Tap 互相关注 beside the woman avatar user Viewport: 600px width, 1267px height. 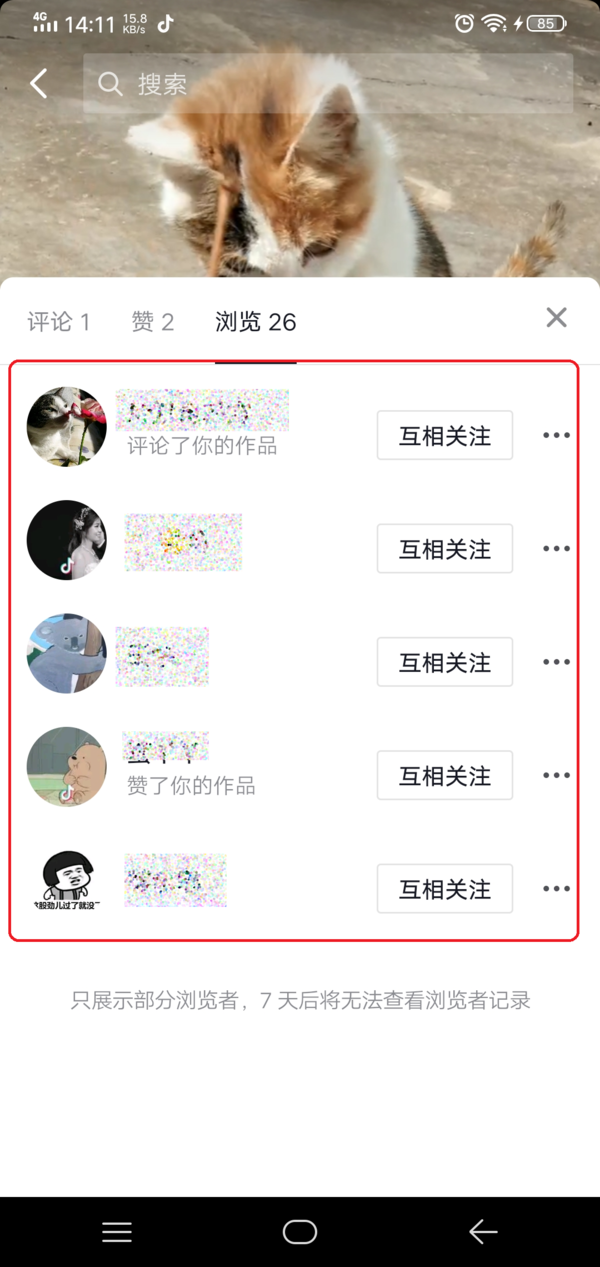click(445, 549)
